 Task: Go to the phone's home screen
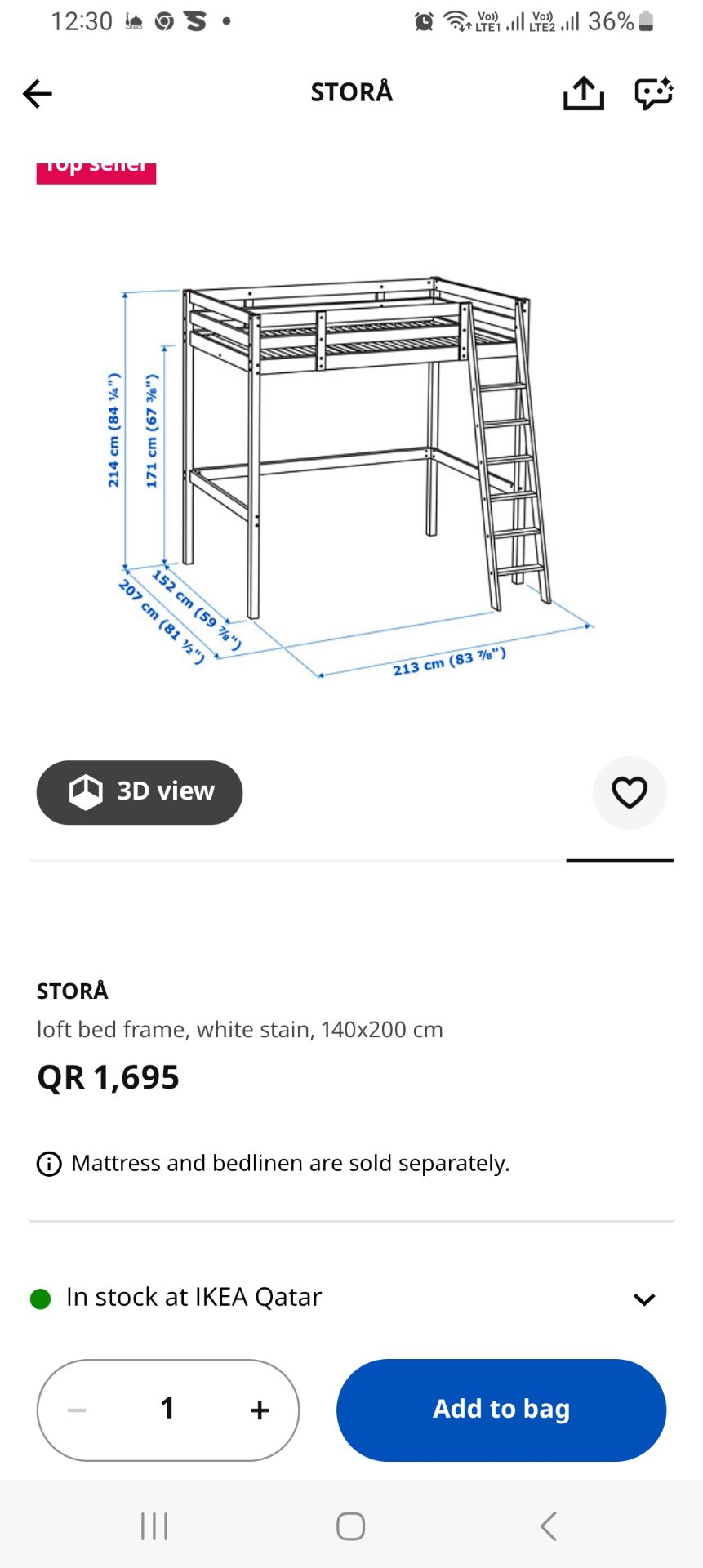tap(351, 1526)
